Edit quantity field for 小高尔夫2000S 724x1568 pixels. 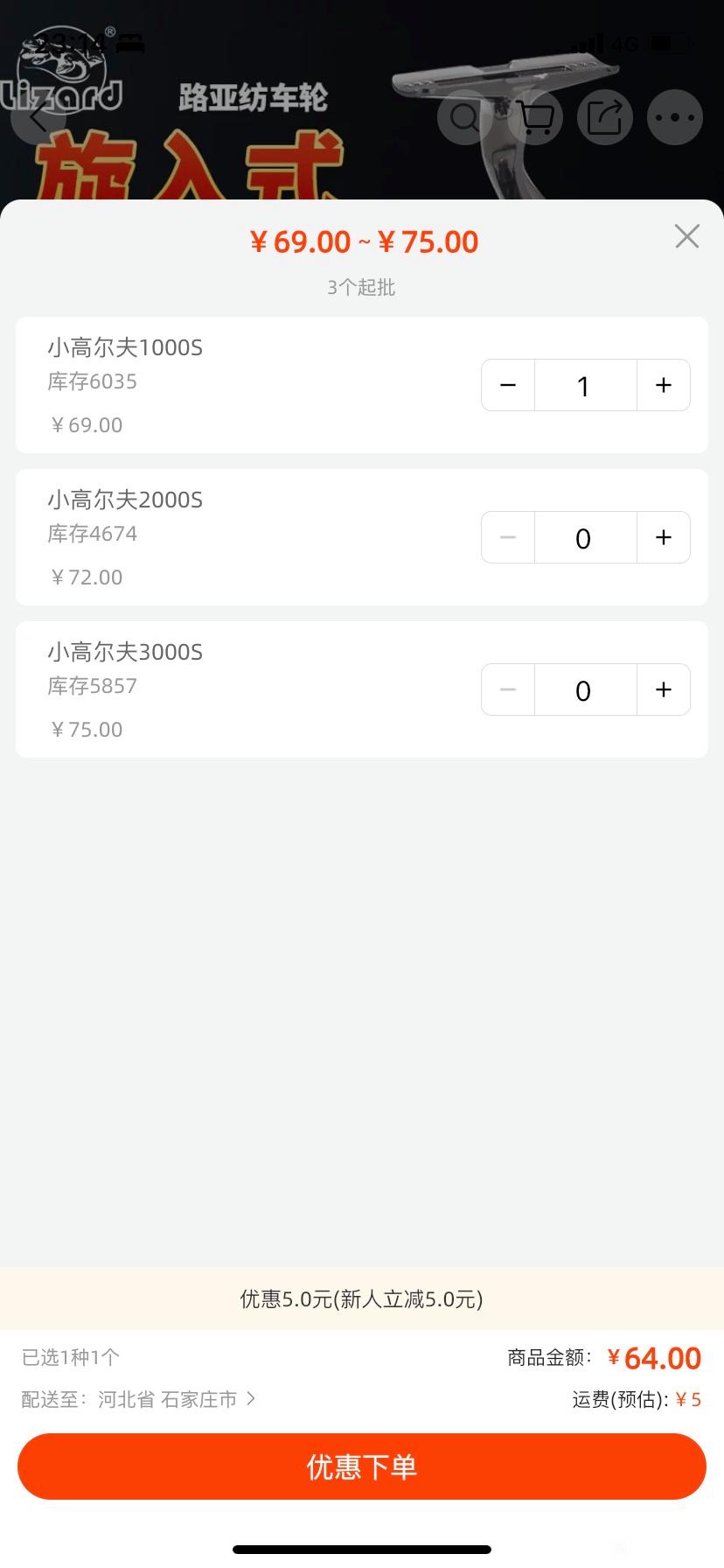585,537
